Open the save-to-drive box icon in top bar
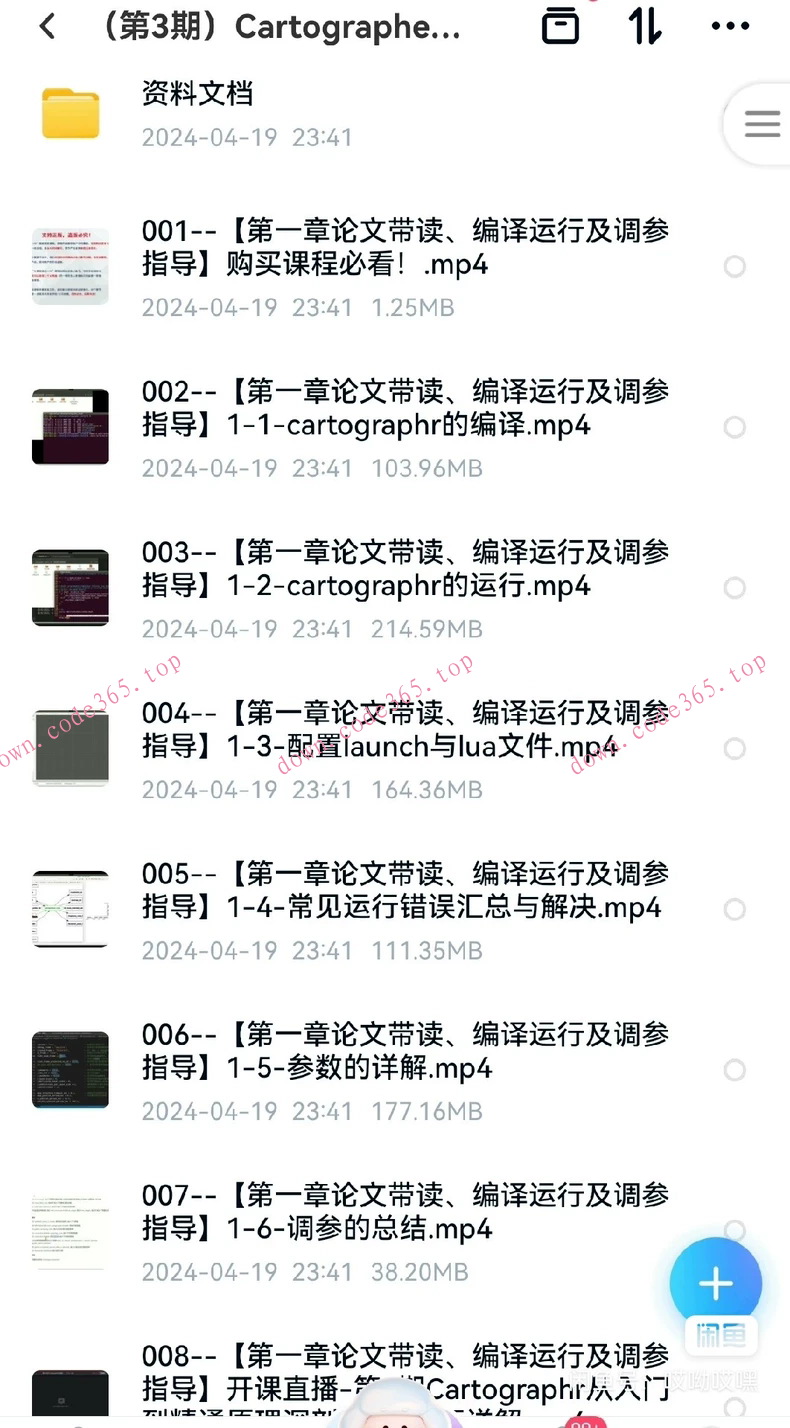Viewport: 790px width, 1428px height. click(x=560, y=26)
